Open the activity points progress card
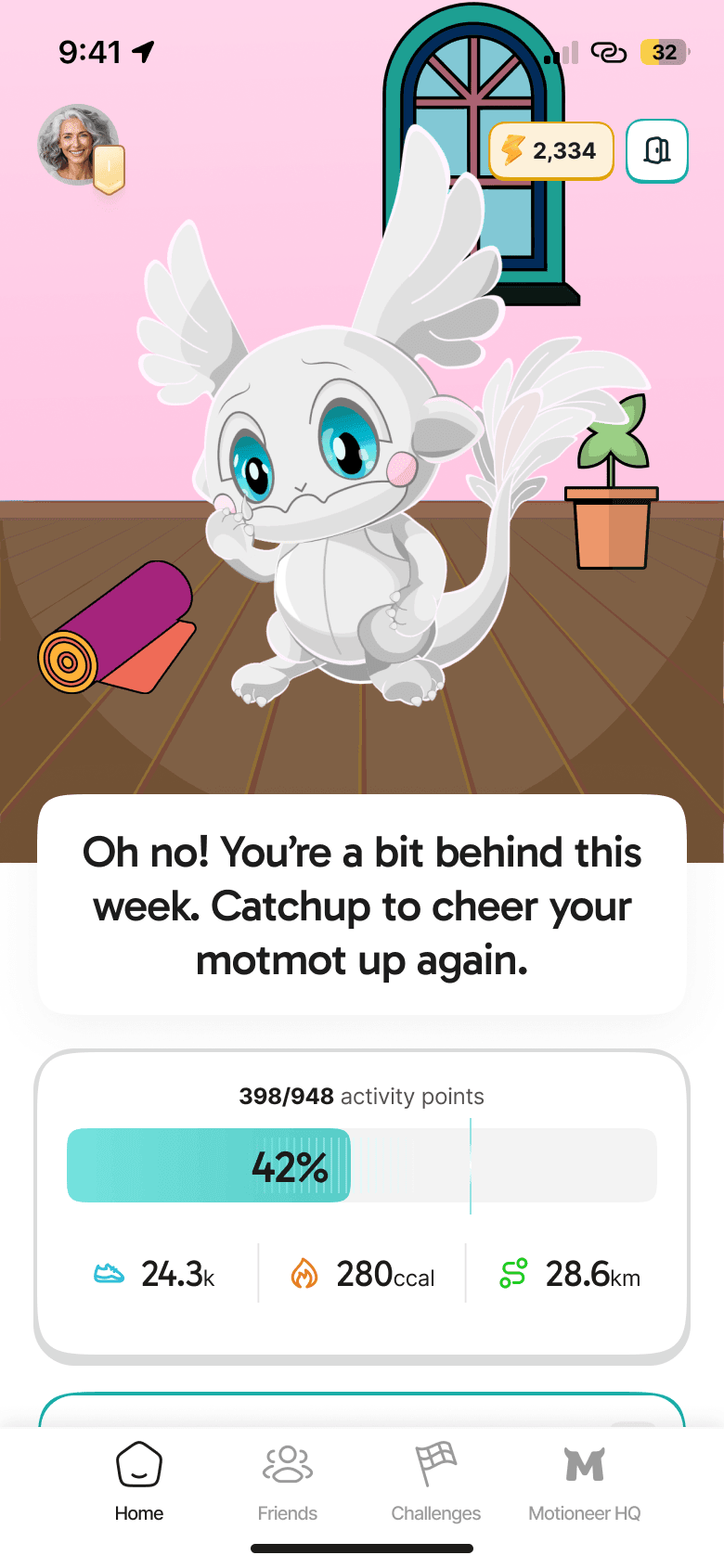 (x=362, y=1204)
